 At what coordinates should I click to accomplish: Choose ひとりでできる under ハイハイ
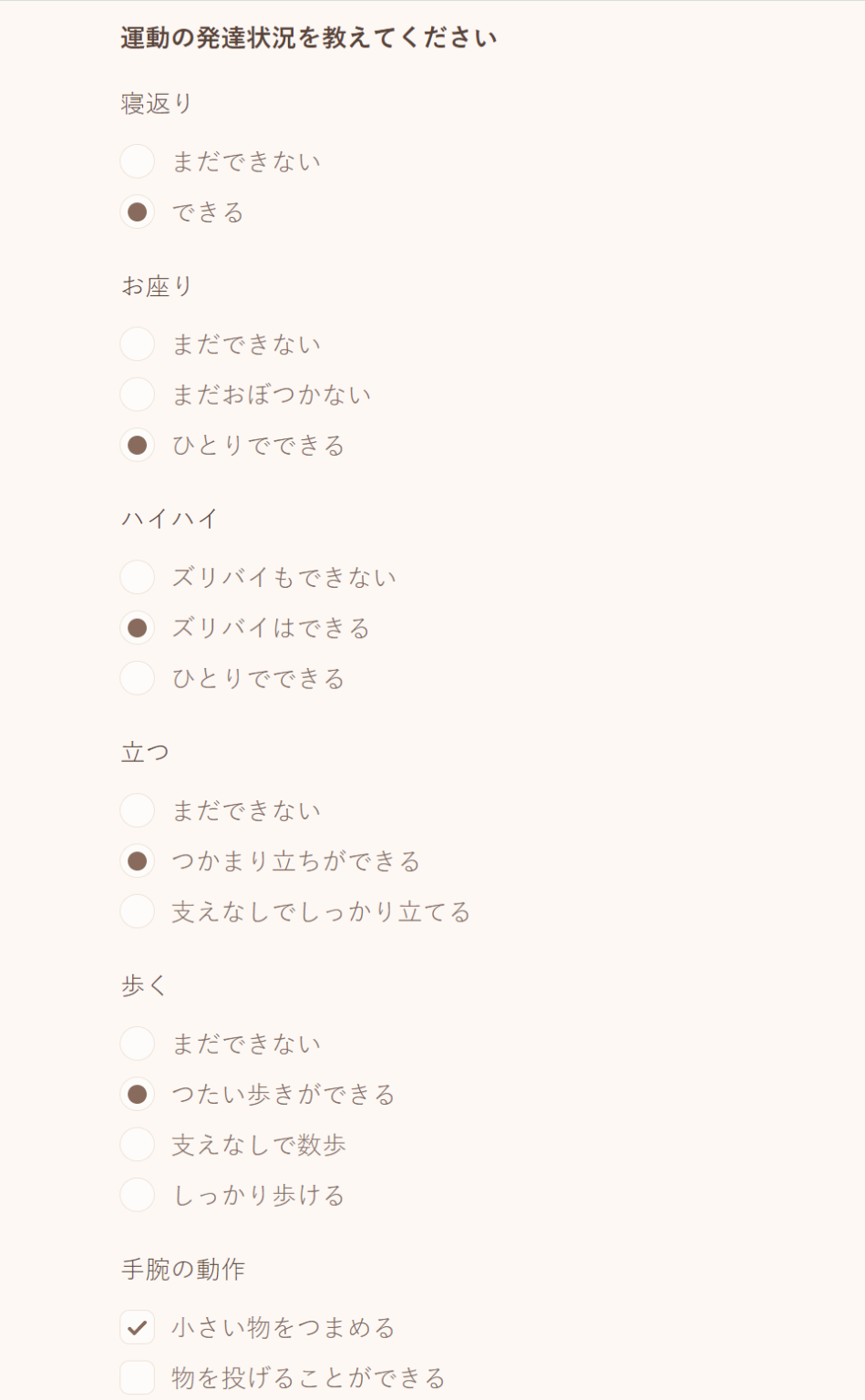(138, 678)
